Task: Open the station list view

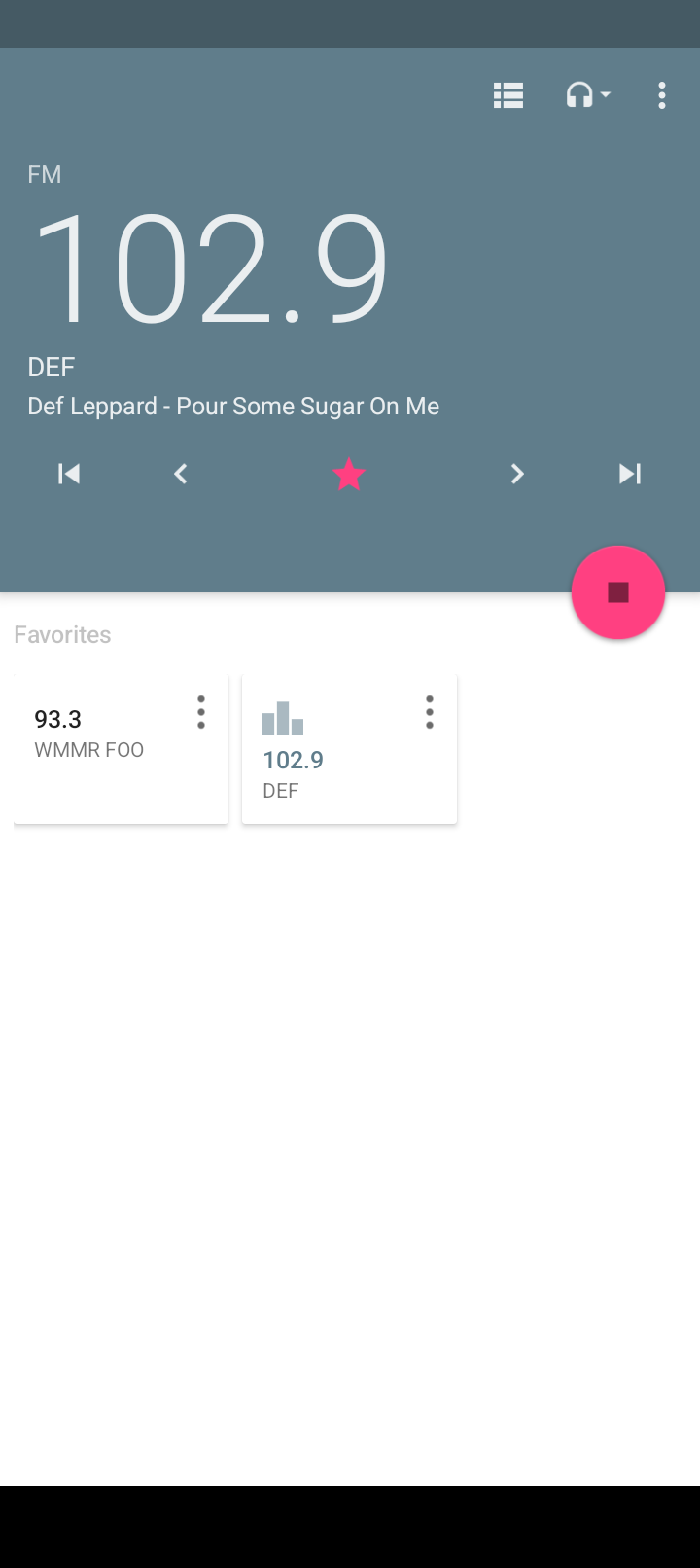Action: coord(508,95)
